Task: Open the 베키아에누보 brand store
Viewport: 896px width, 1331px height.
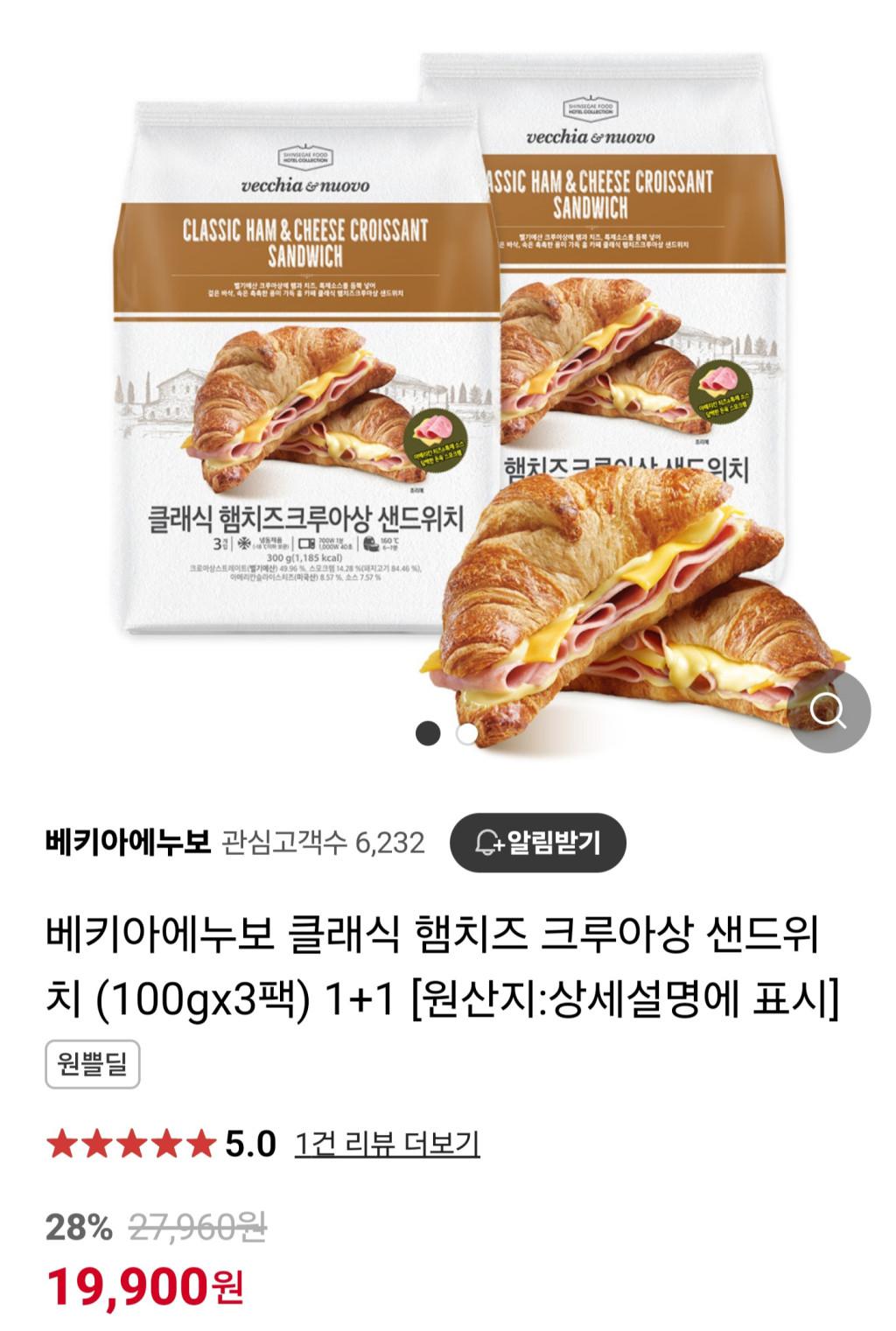Action: click(128, 843)
